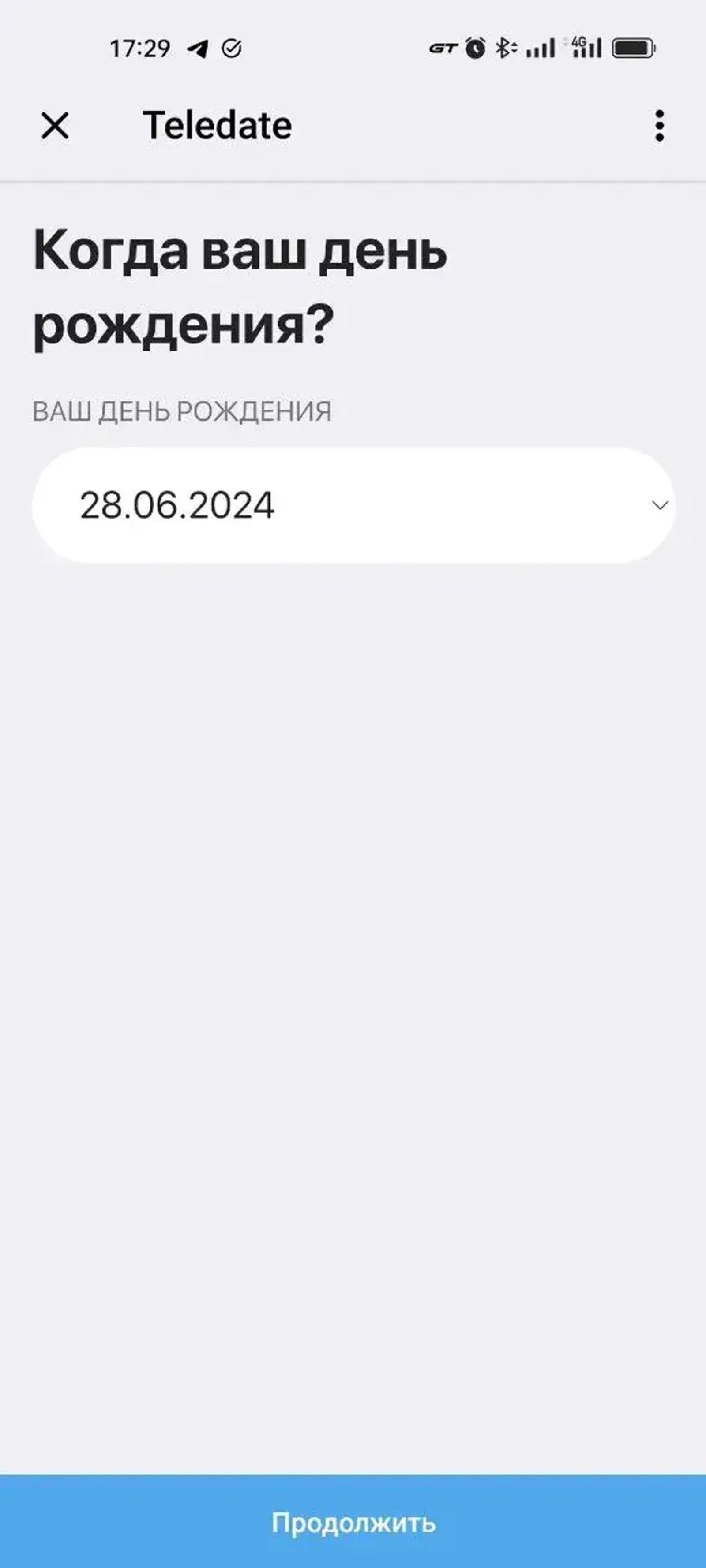Open the date selection field showing 28.06.2024
Screen dimensions: 706x1568
click(x=353, y=505)
